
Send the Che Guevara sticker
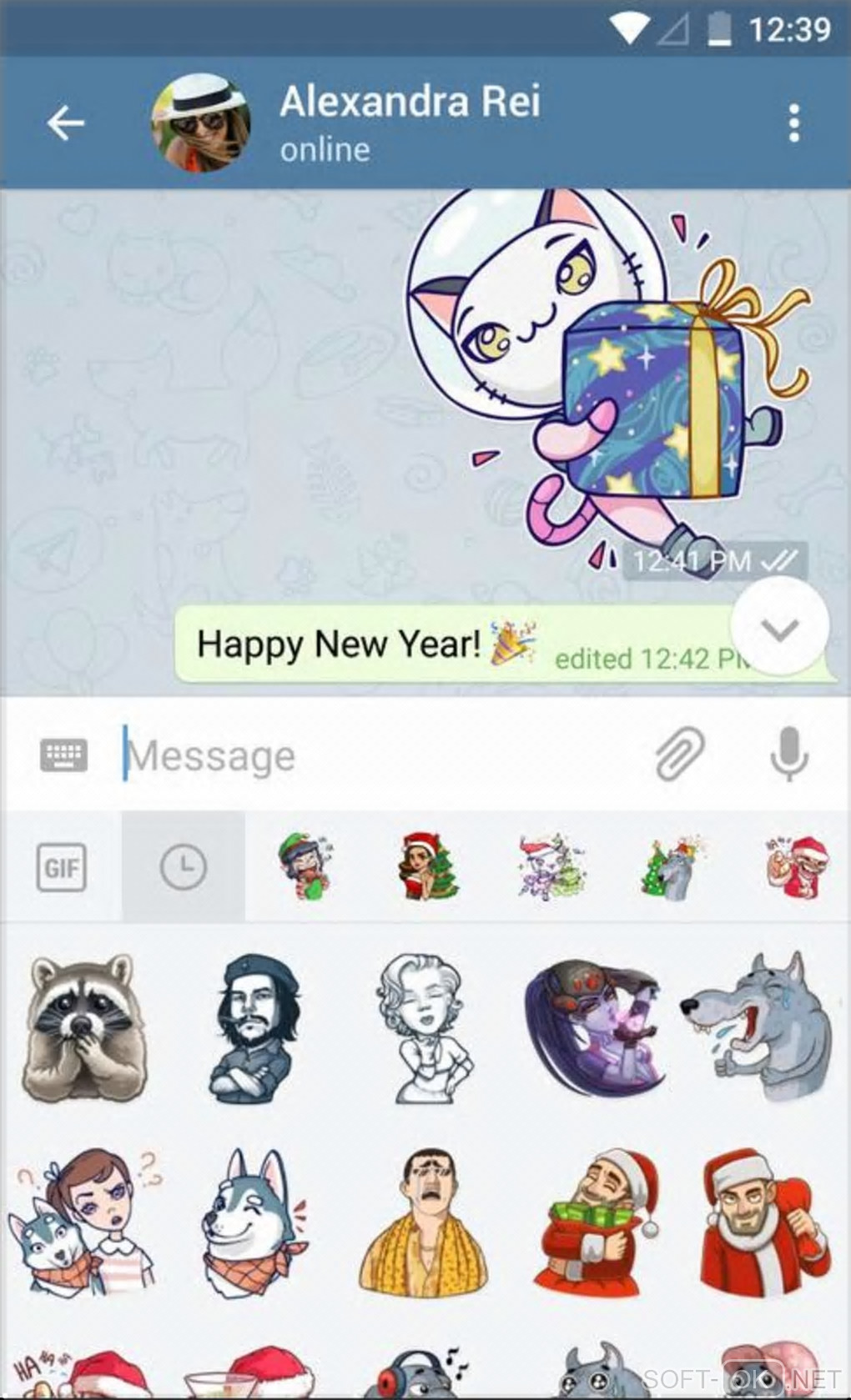coord(254,1029)
